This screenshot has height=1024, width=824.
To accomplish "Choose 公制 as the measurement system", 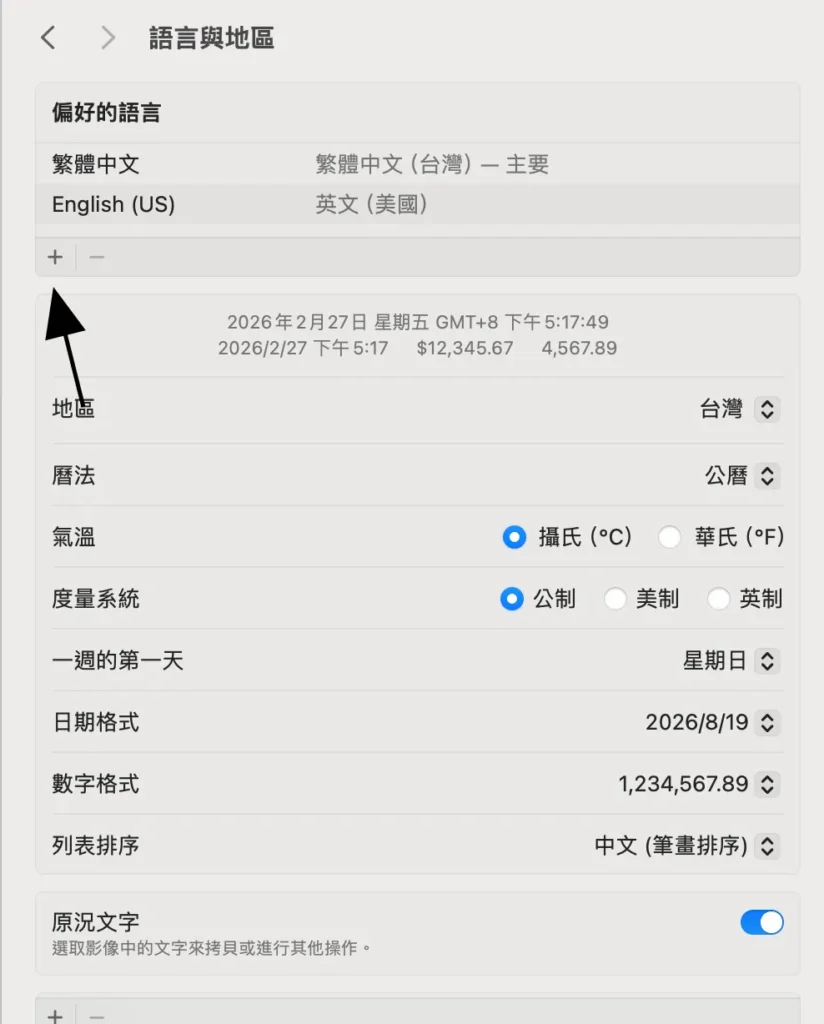I will 512,599.
